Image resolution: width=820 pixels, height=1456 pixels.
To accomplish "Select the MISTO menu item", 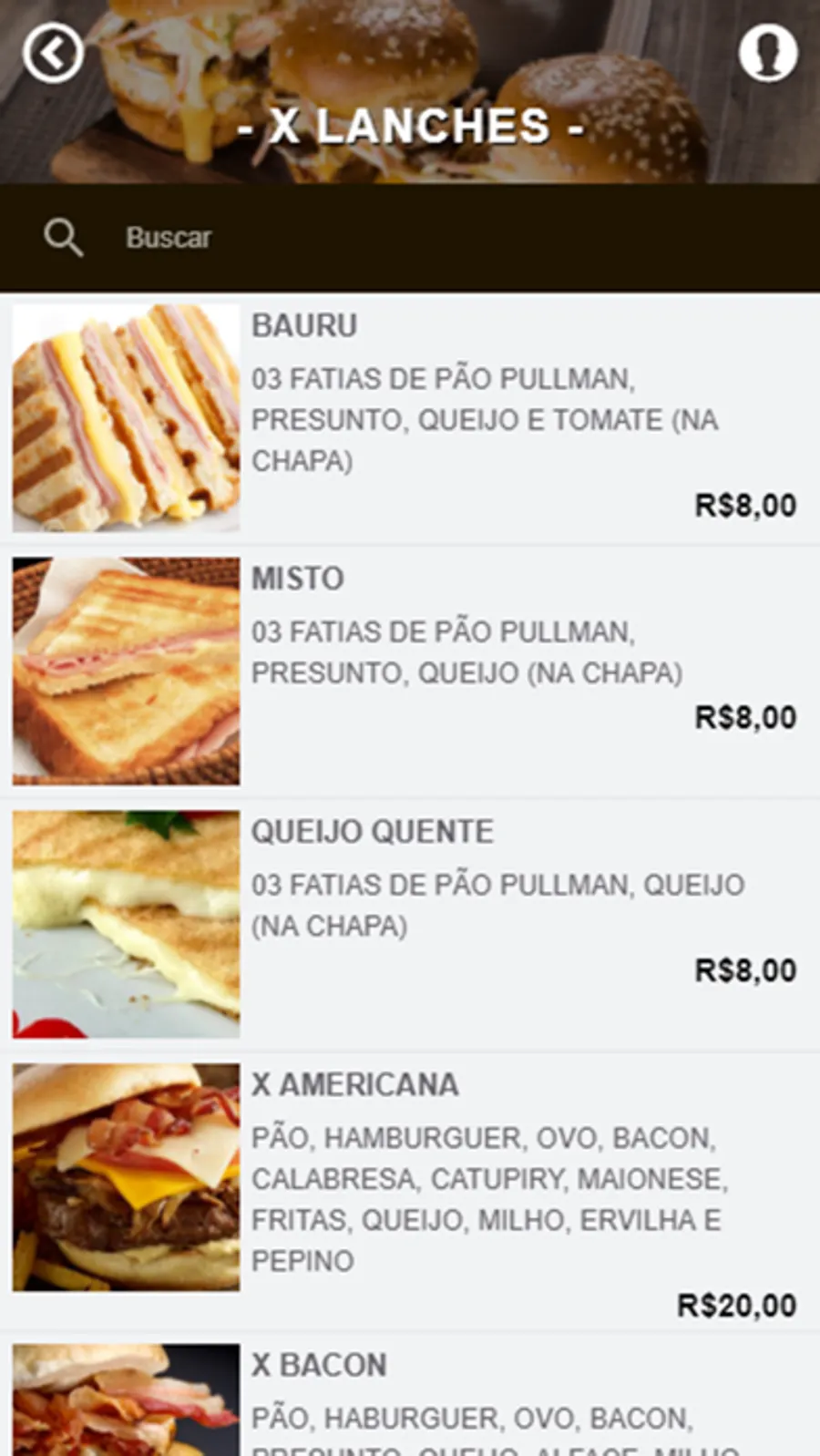I will tap(410, 672).
